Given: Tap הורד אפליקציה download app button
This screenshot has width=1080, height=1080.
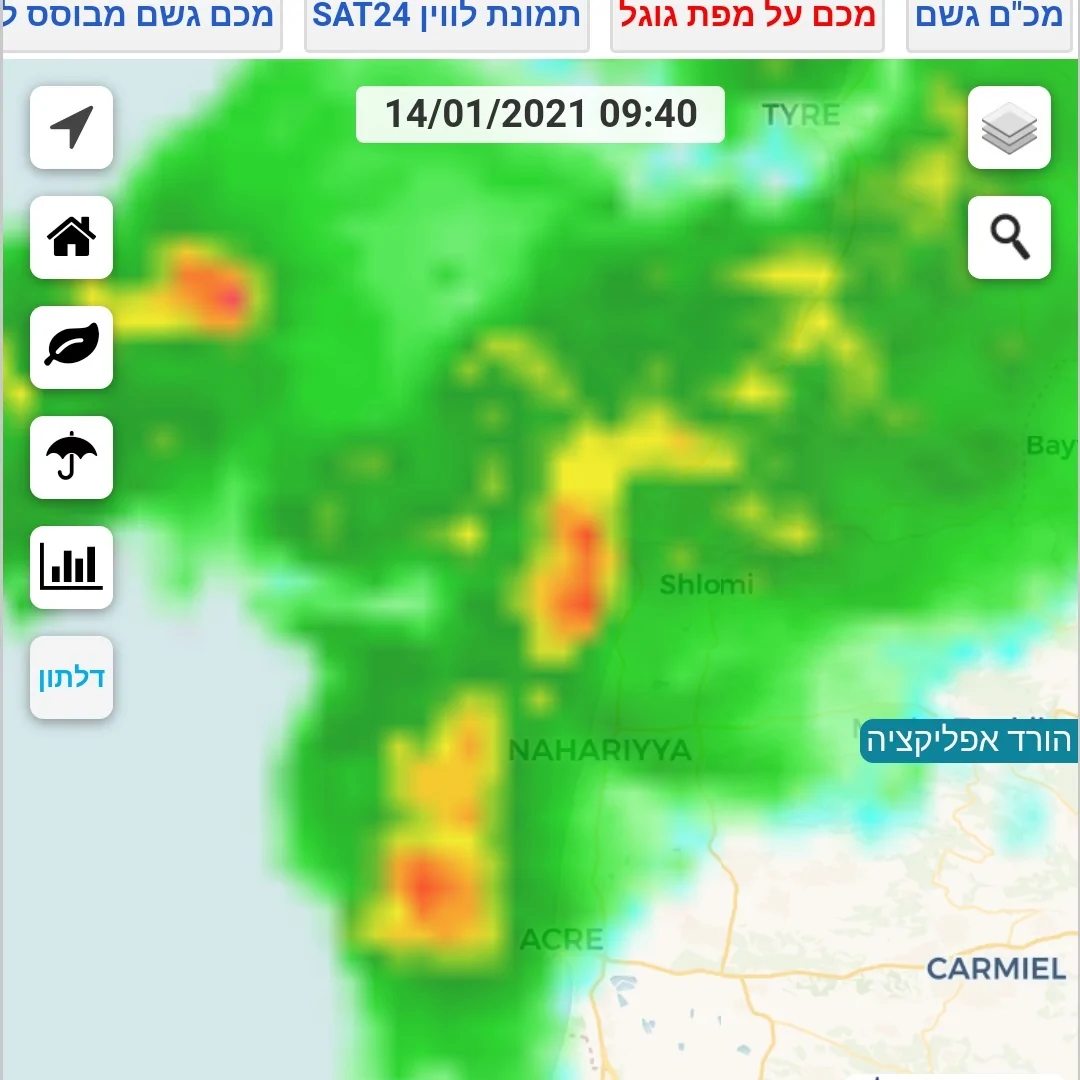Looking at the screenshot, I should [968, 741].
